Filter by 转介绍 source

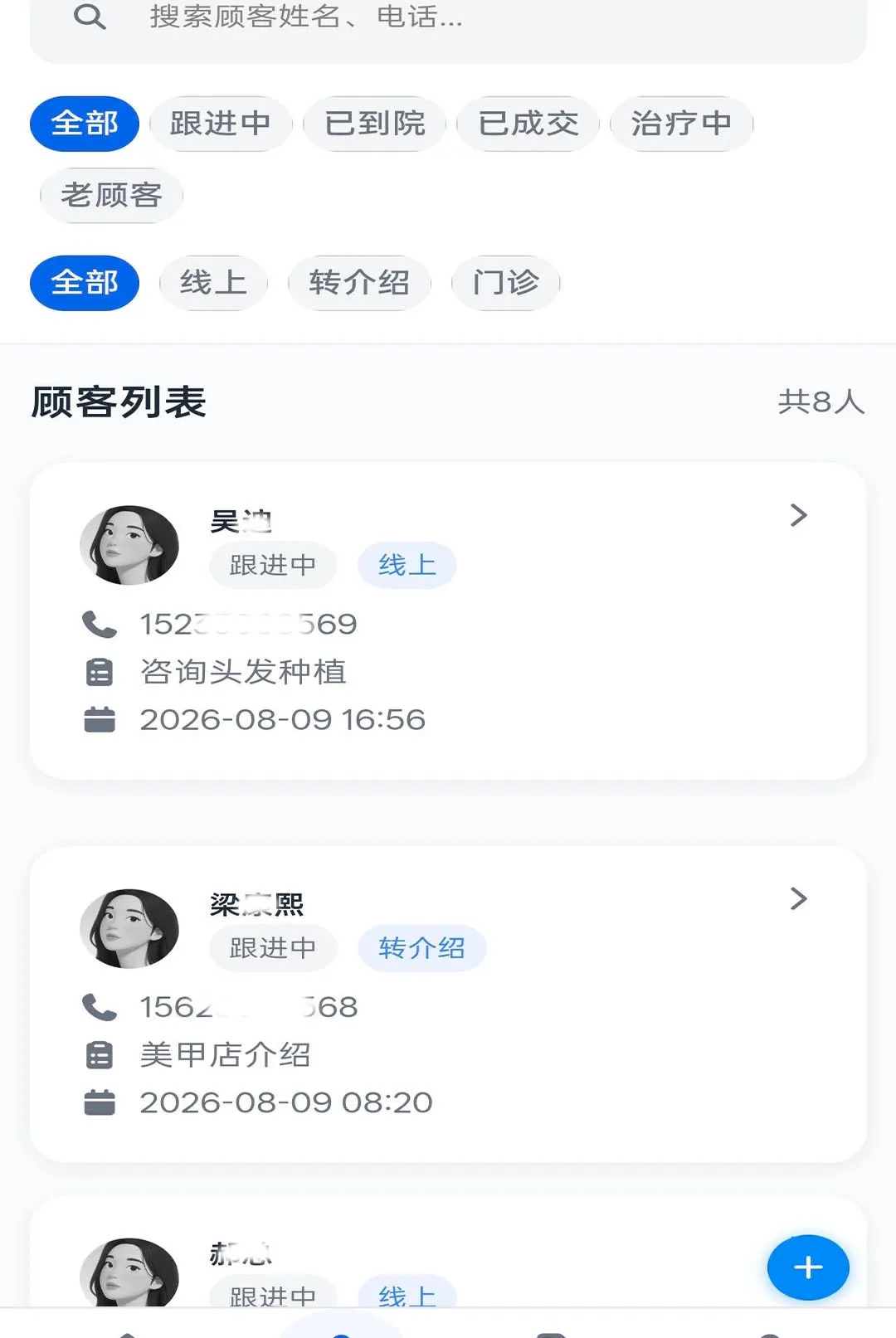point(359,283)
